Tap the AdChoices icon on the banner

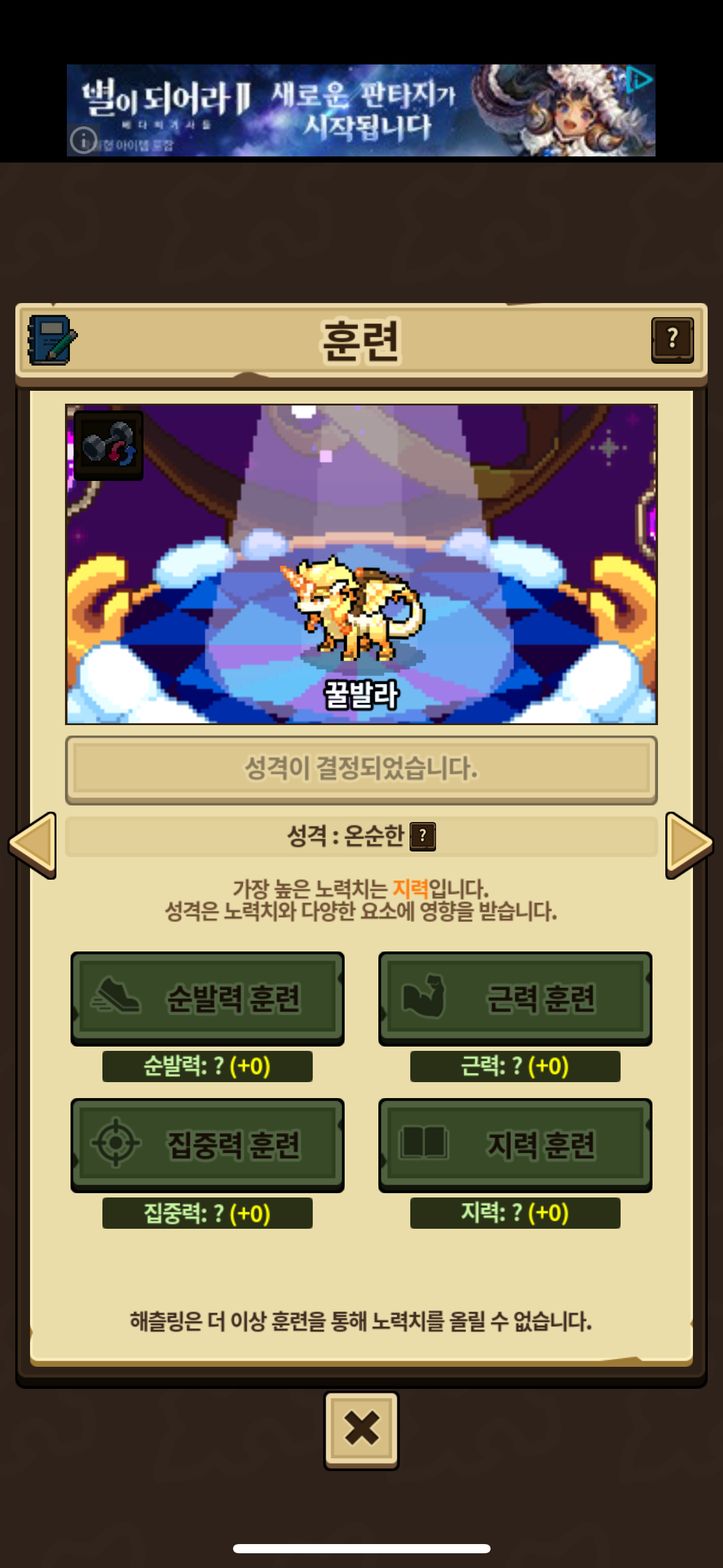pos(640,80)
